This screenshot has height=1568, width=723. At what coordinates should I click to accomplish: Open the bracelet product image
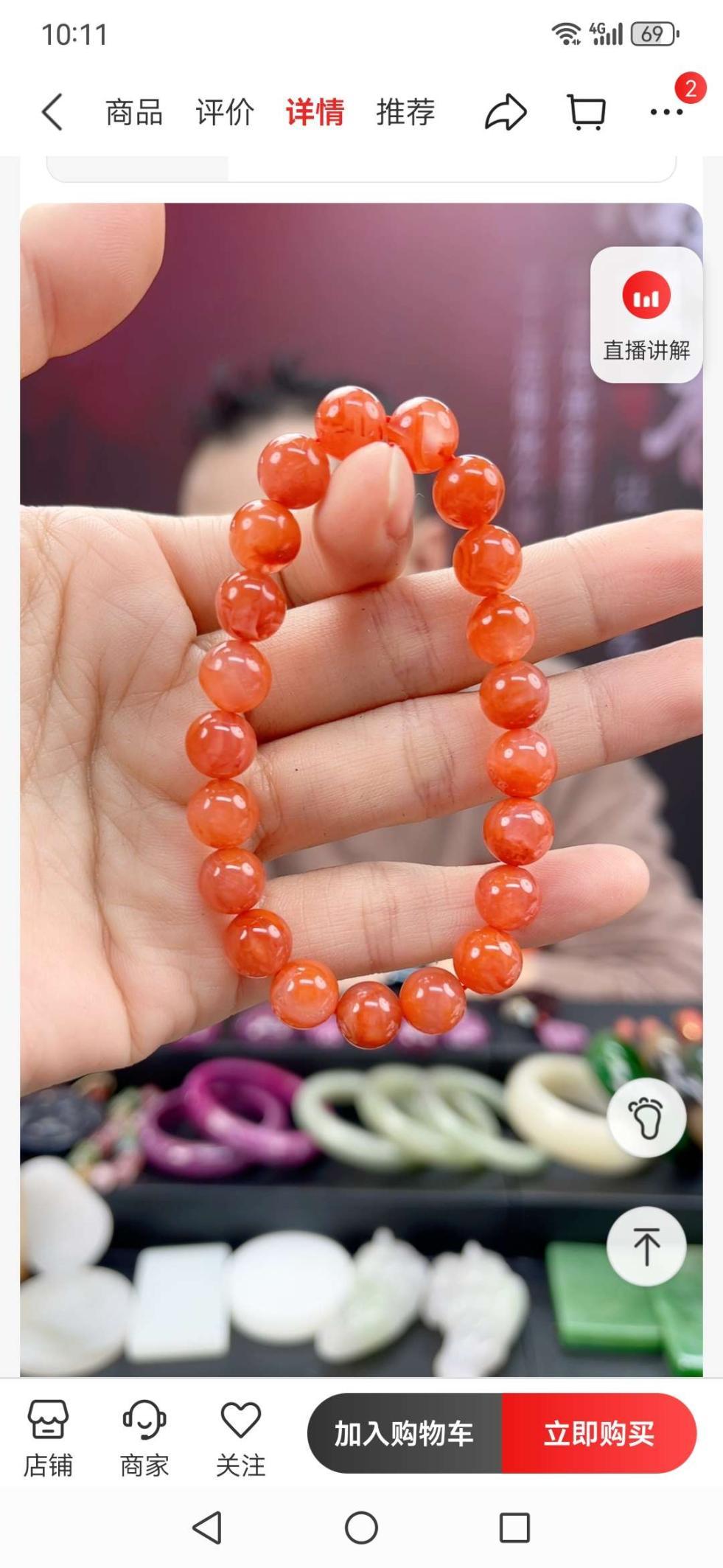[x=361, y=737]
